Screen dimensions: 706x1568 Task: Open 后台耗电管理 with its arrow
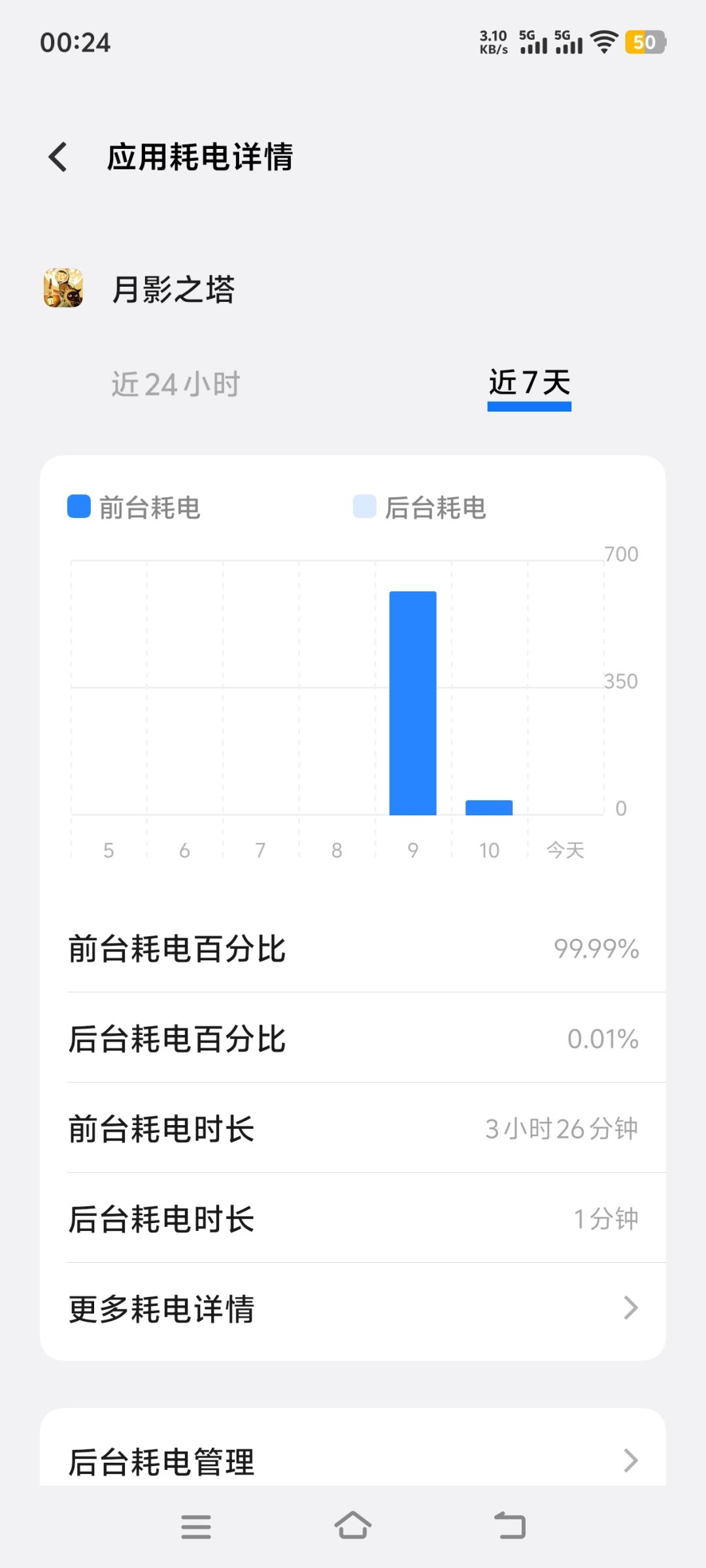coord(630,1462)
